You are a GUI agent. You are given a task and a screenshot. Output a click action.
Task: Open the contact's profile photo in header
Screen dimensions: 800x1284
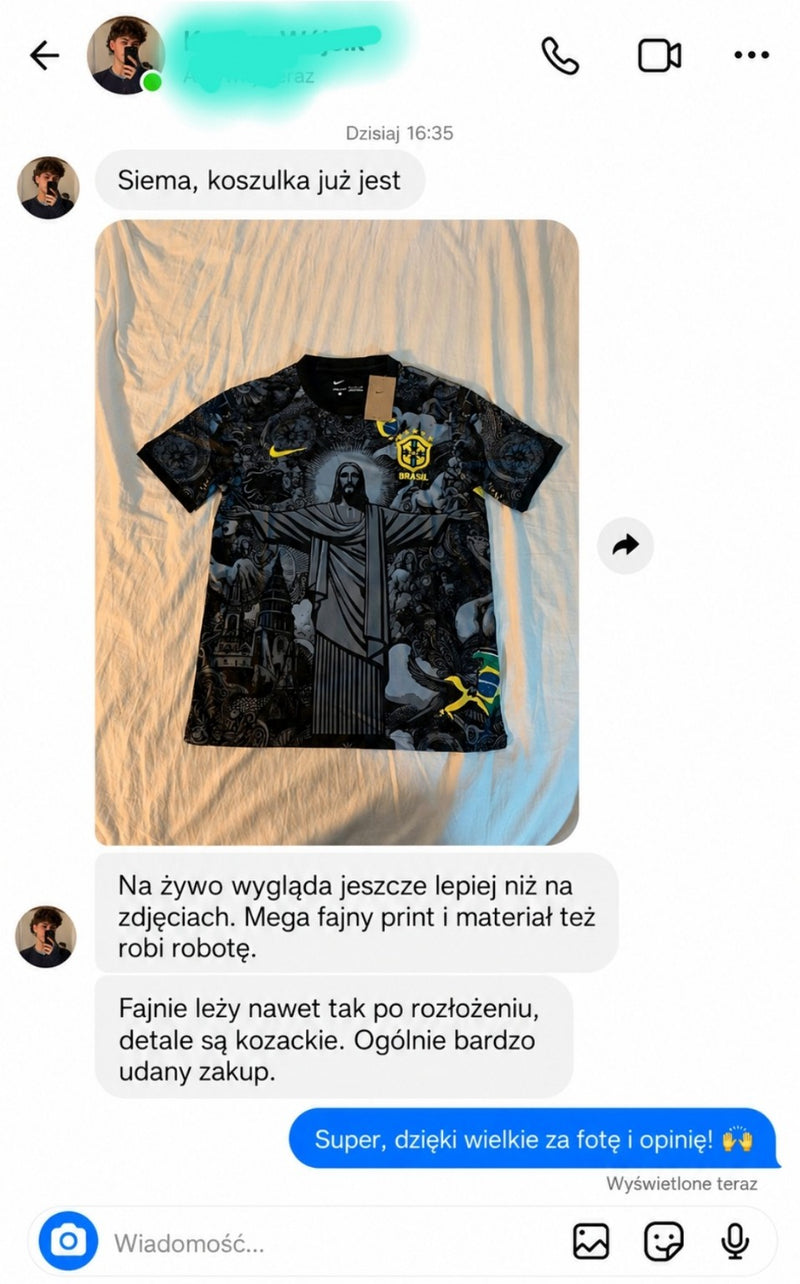pos(125,56)
